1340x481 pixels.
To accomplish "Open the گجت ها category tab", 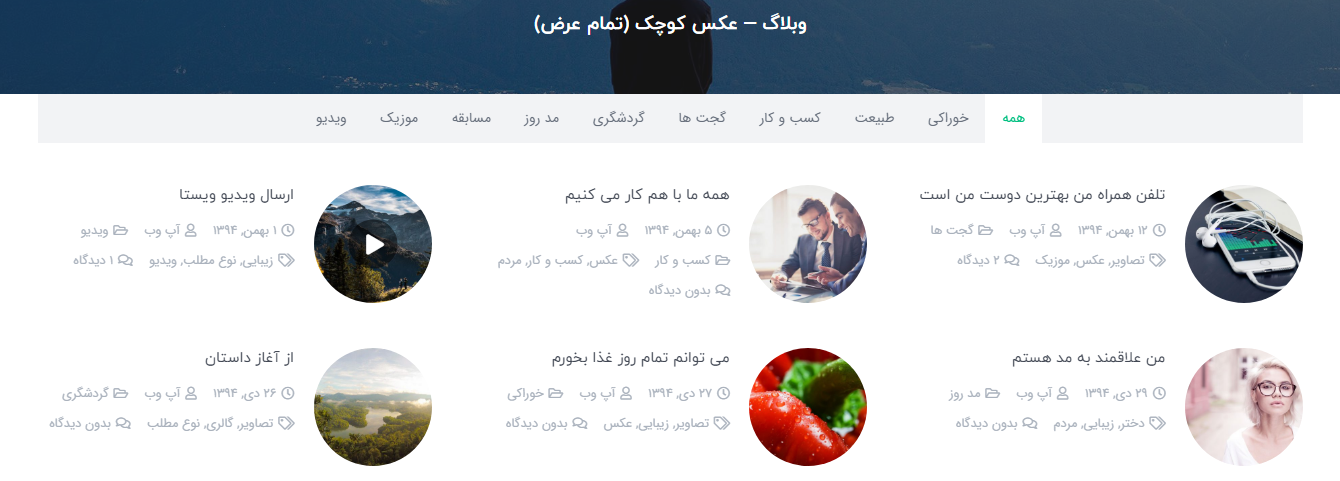I will [x=701, y=118].
